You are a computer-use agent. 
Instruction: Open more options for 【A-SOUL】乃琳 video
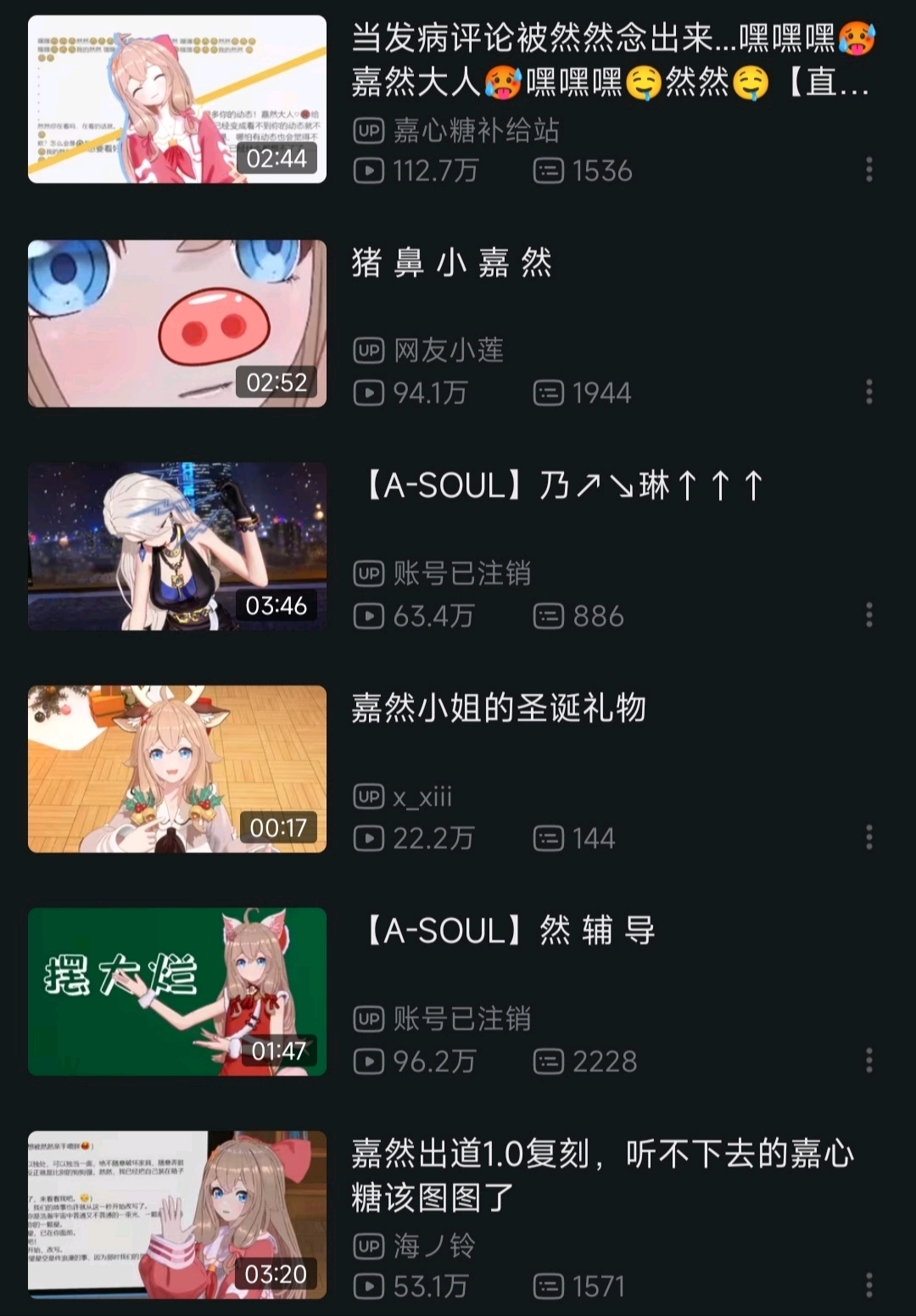coord(869,615)
